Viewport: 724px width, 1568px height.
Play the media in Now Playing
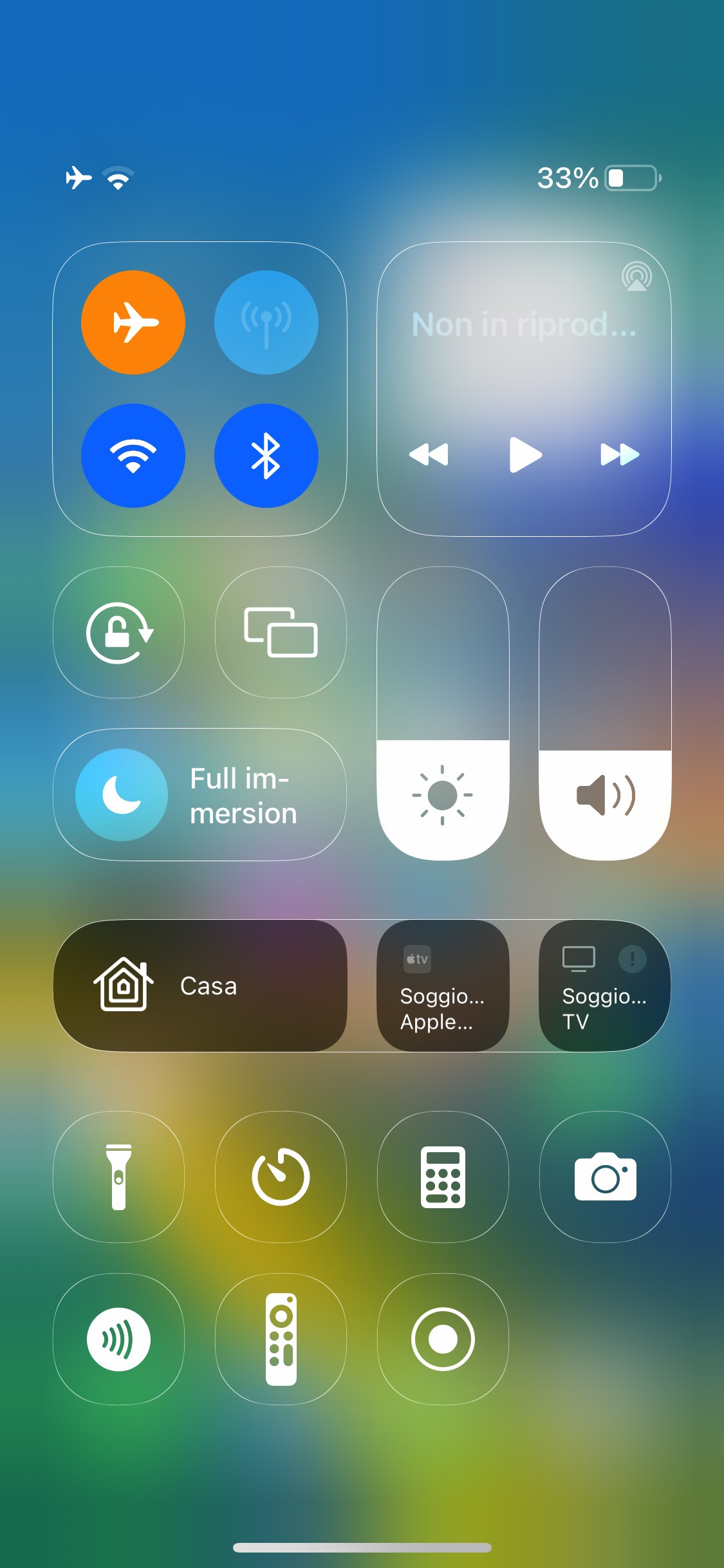(525, 455)
